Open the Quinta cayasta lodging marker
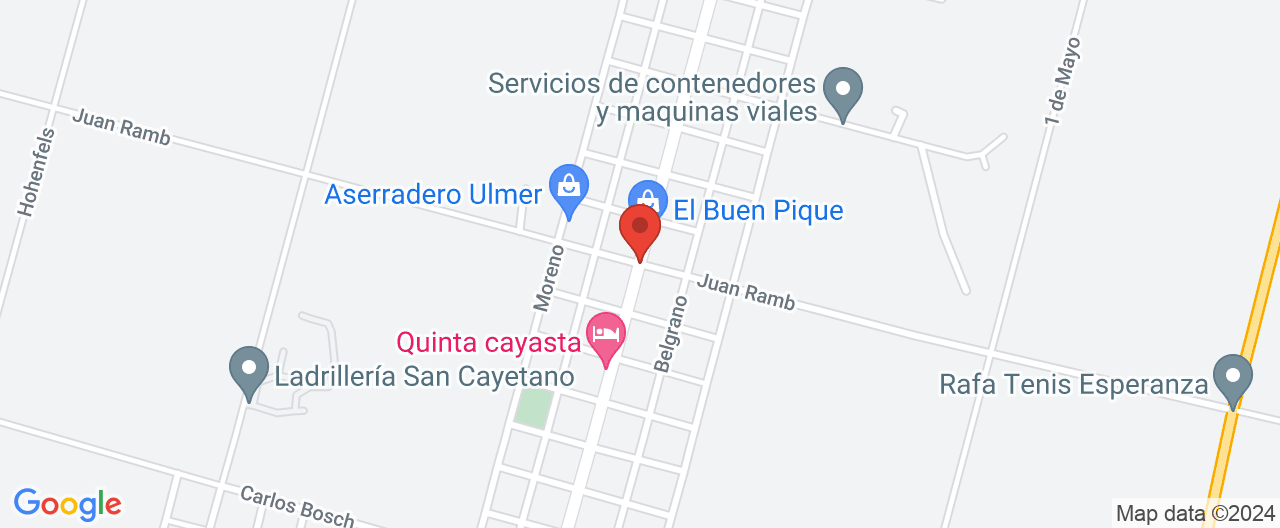This screenshot has height=528, width=1280. [605, 333]
